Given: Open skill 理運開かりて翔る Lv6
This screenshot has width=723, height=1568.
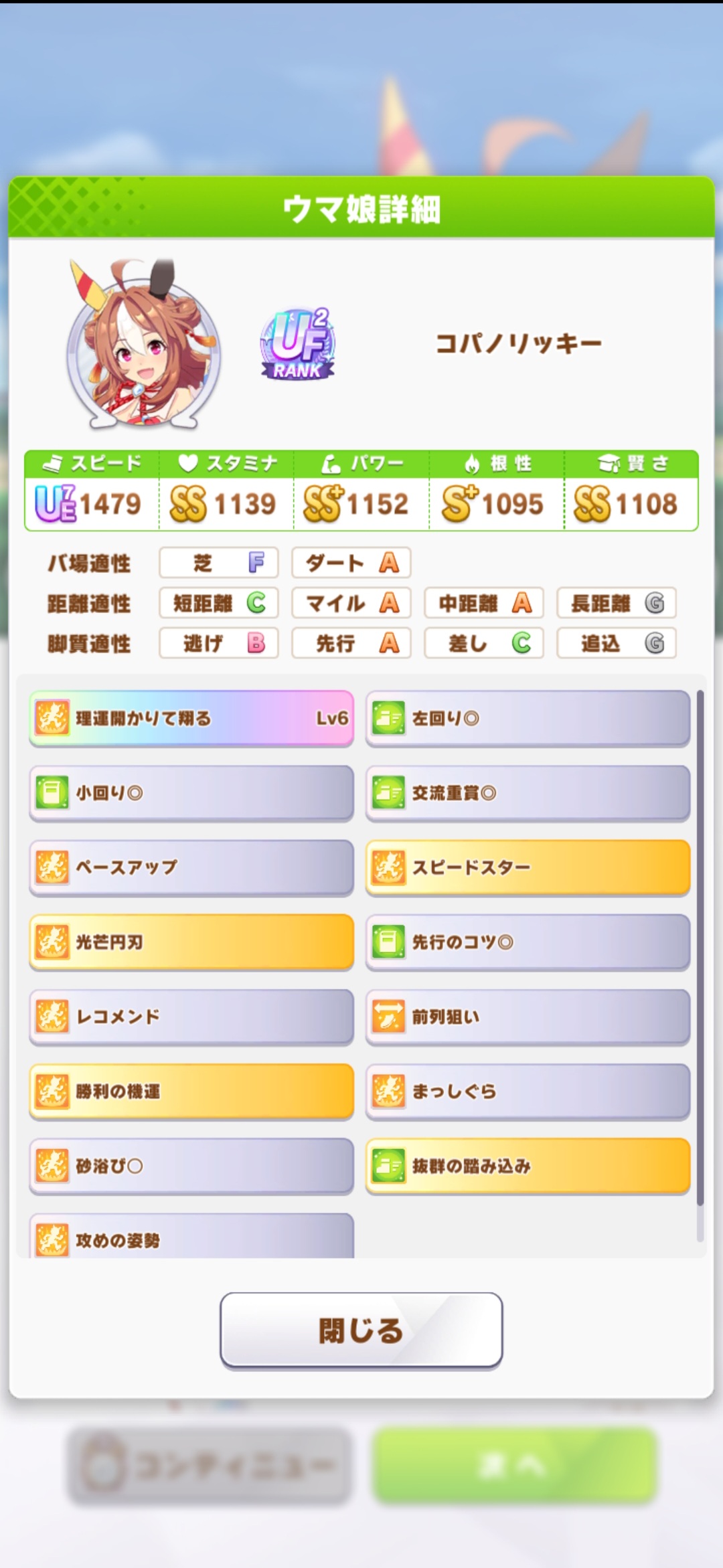Looking at the screenshot, I should 191,718.
